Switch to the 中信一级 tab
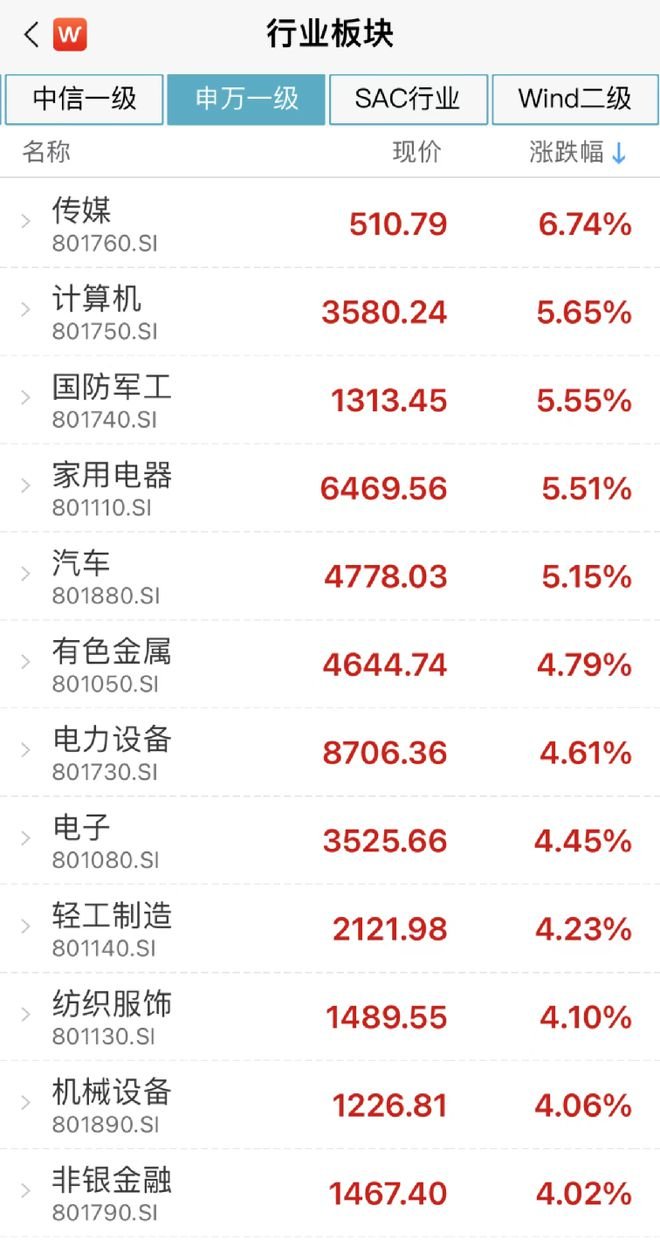Image resolution: width=660 pixels, height=1240 pixels. coord(84,99)
